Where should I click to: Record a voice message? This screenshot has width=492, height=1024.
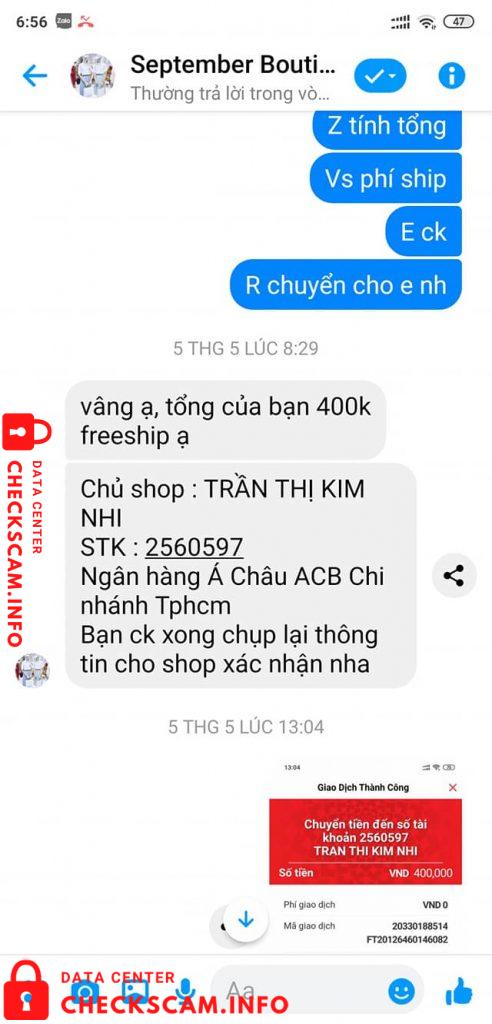(x=185, y=993)
